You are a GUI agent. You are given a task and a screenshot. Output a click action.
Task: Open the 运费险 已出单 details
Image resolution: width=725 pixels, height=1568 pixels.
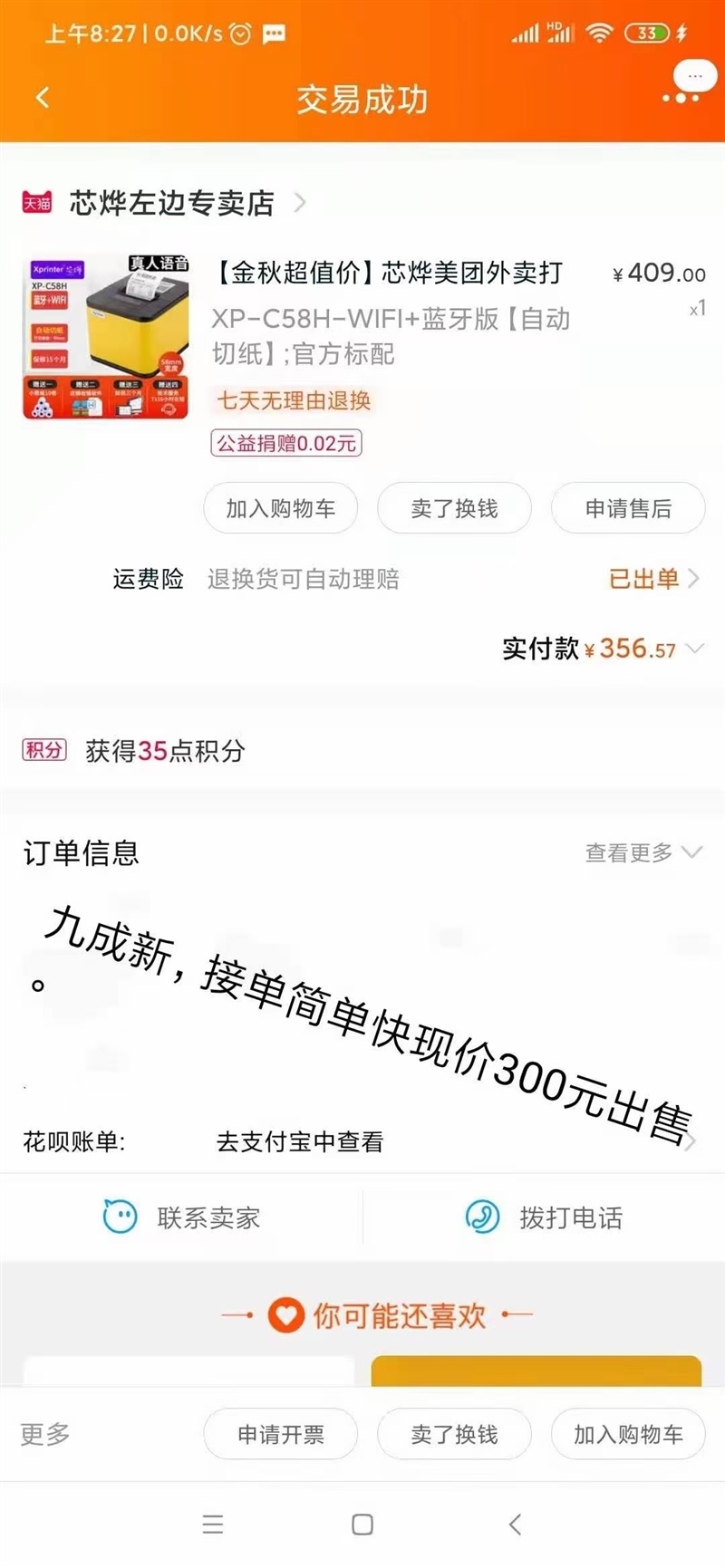[x=653, y=579]
